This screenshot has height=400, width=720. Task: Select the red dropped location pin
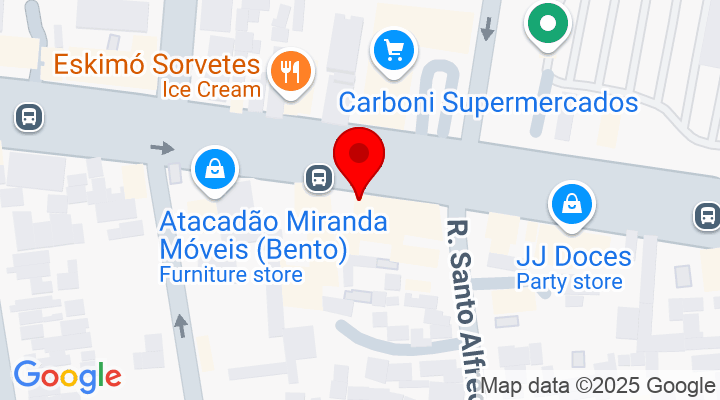[359, 155]
